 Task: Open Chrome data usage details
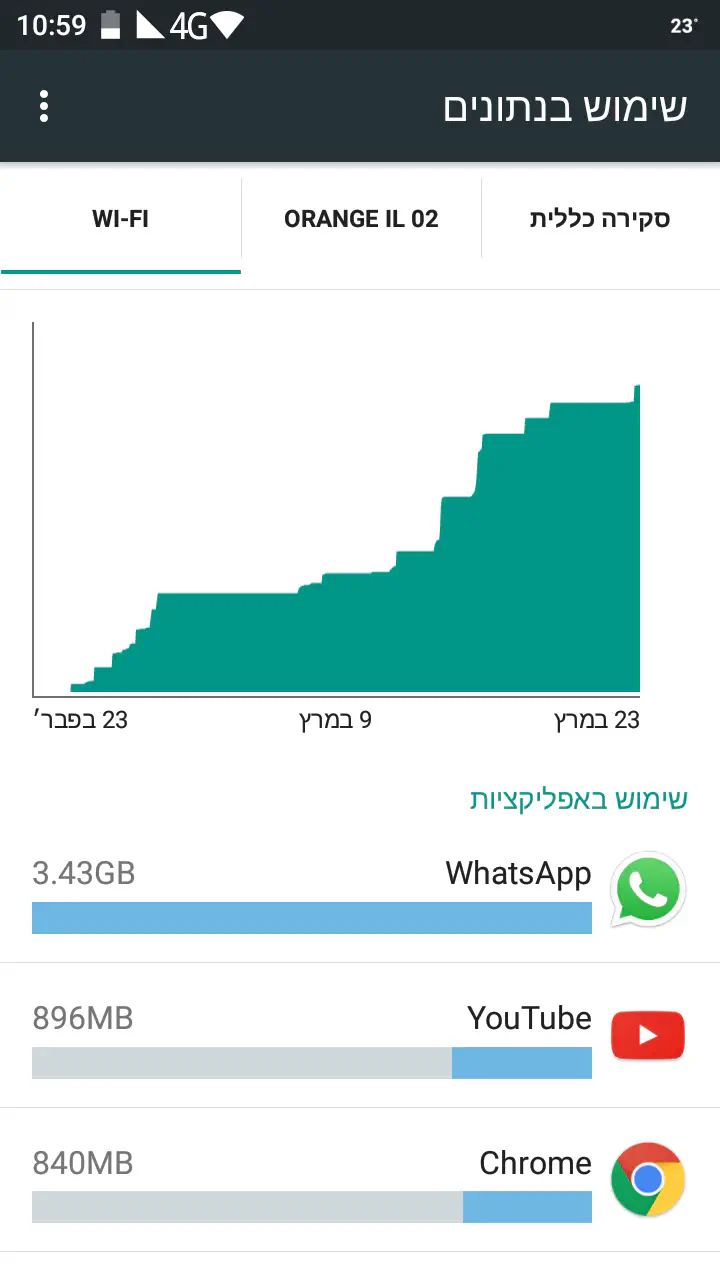360,1180
